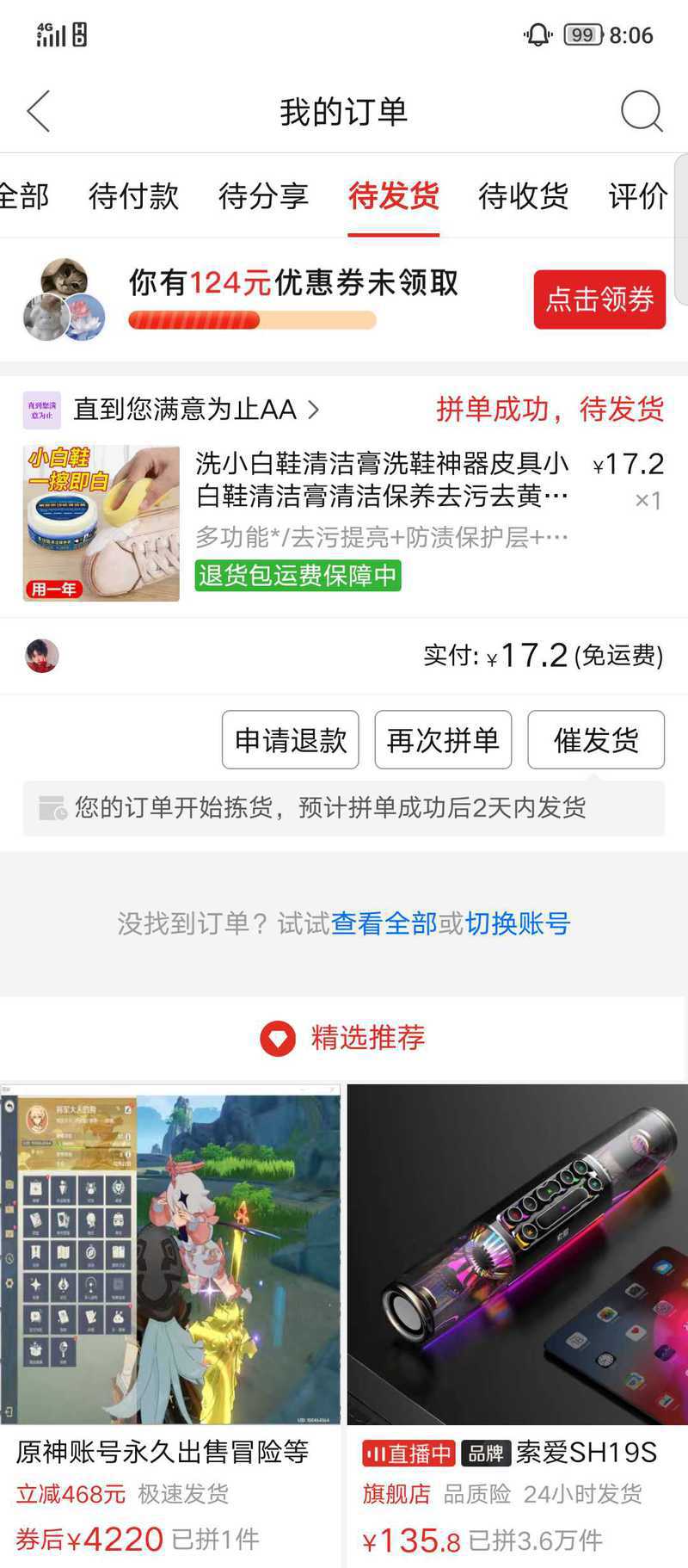Tap 再次拼单 to reorder
The image size is (688, 1568).
tap(443, 740)
